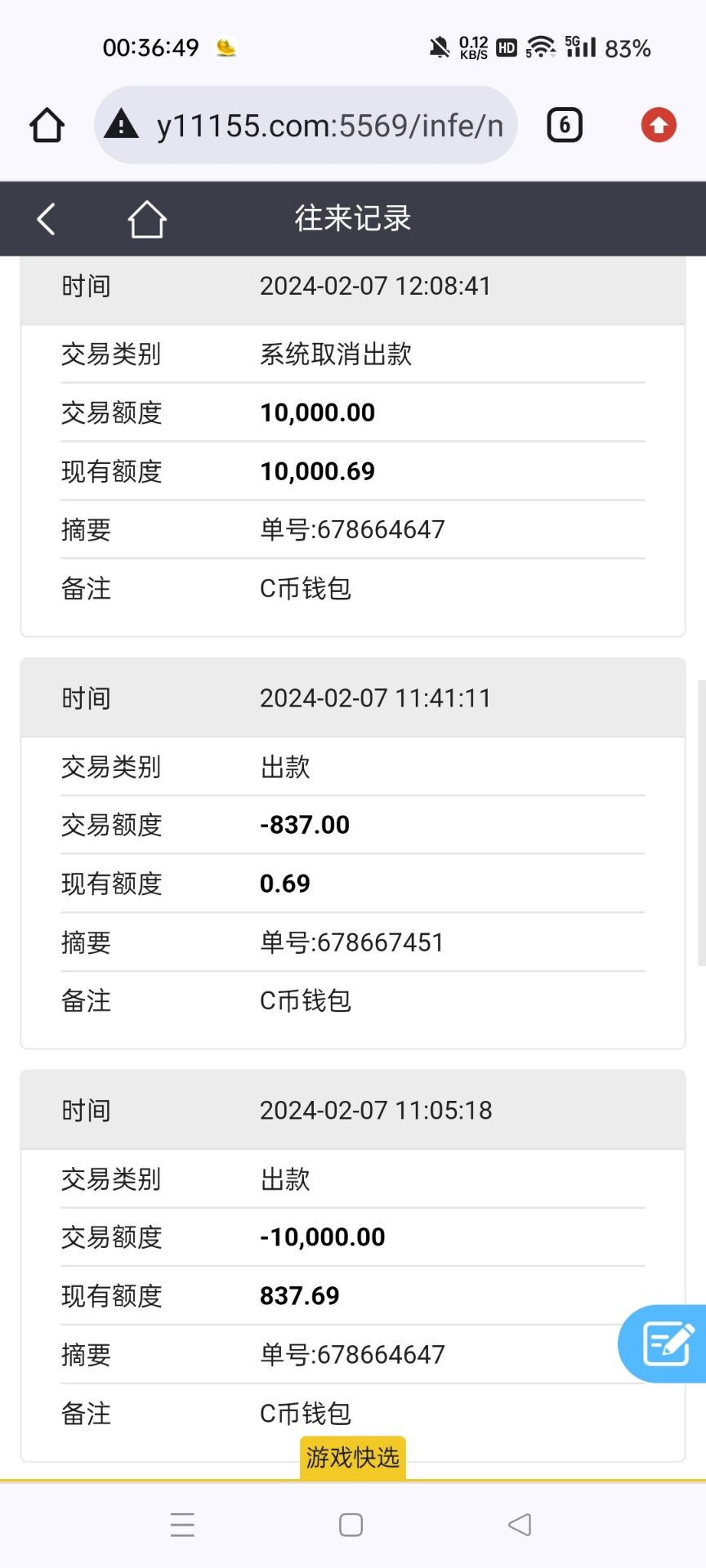Open the browser tab switcher showing 6
The width and height of the screenshot is (706, 1568).
[x=564, y=126]
